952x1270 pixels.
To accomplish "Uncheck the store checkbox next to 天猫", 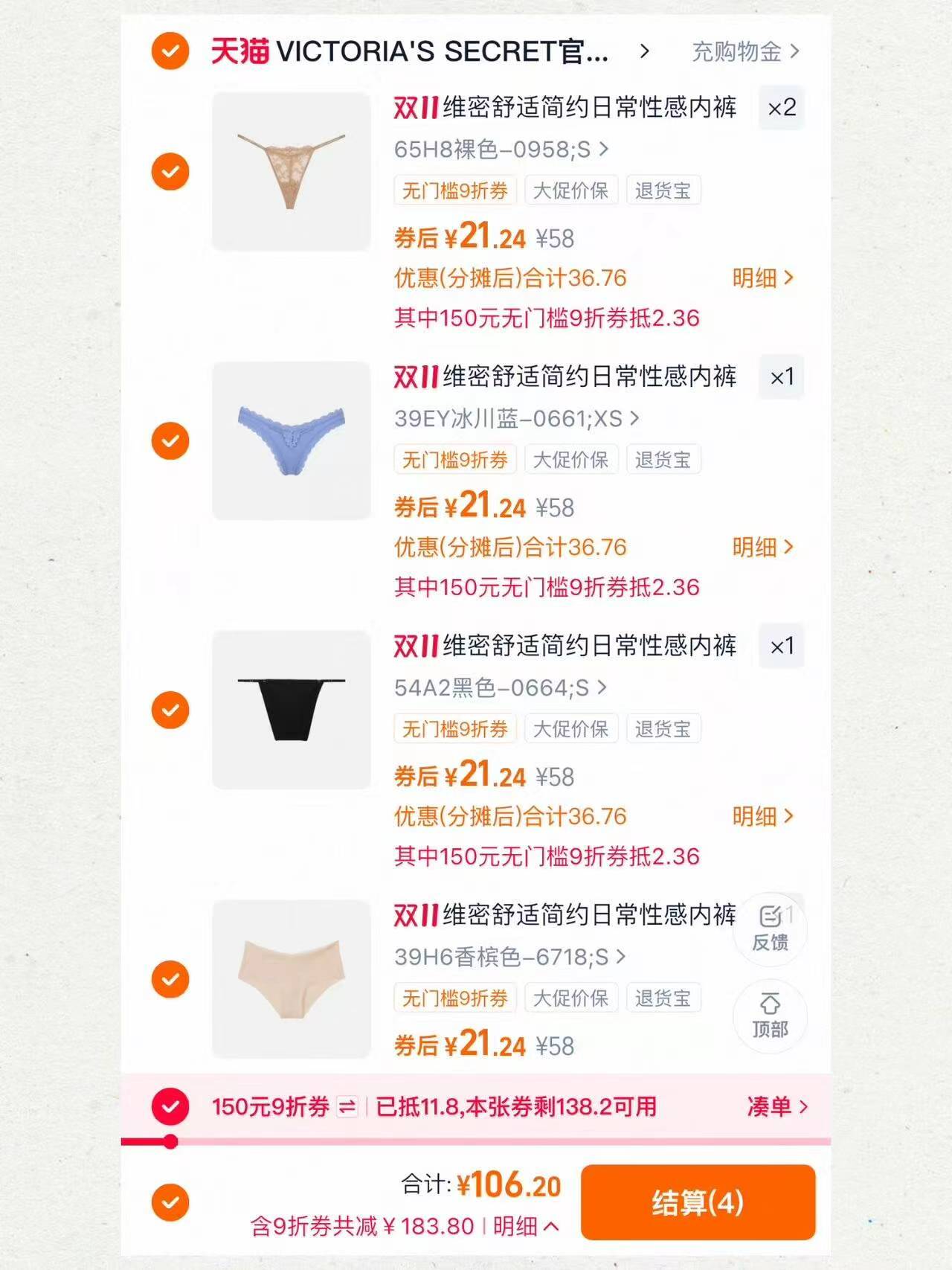I will (172, 51).
